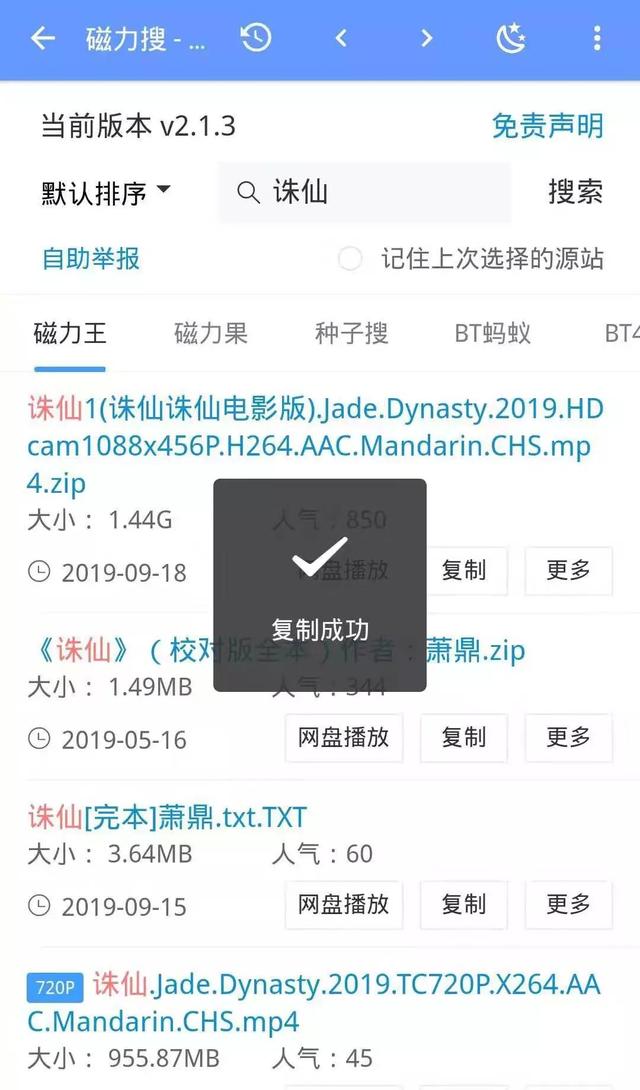Tap 网盘播放 for the 2019-05-16 result
Image resolution: width=640 pixels, height=1090 pixels.
coord(343,738)
